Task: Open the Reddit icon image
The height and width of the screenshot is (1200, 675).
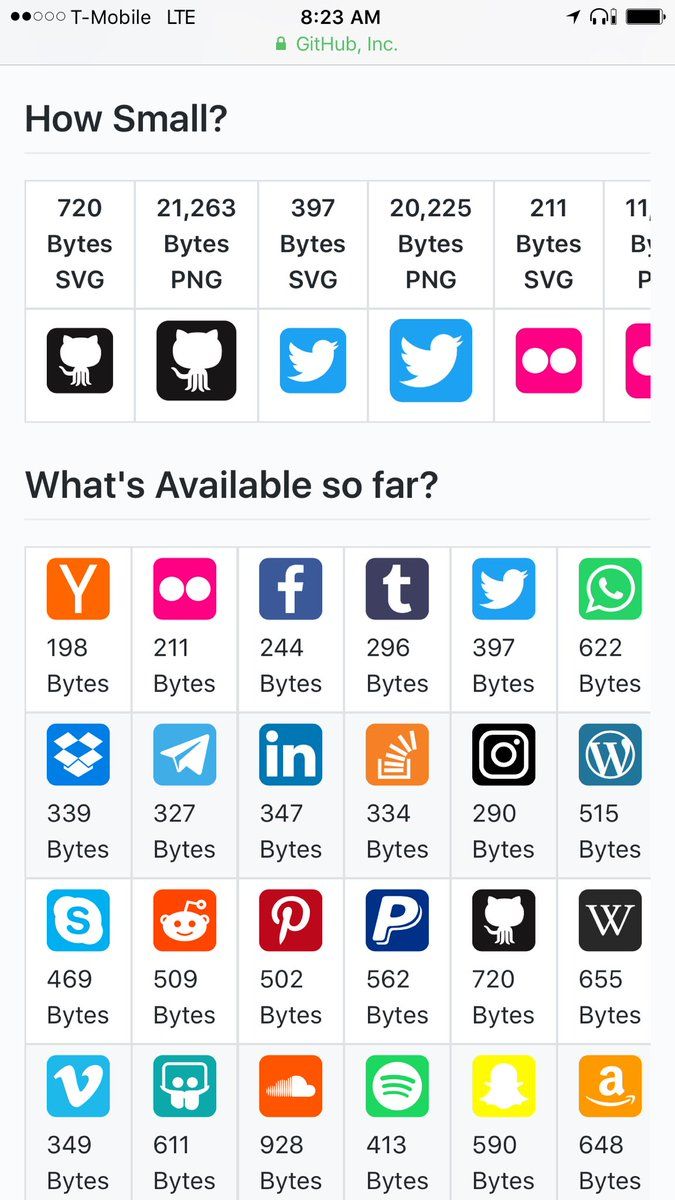Action: point(184,920)
